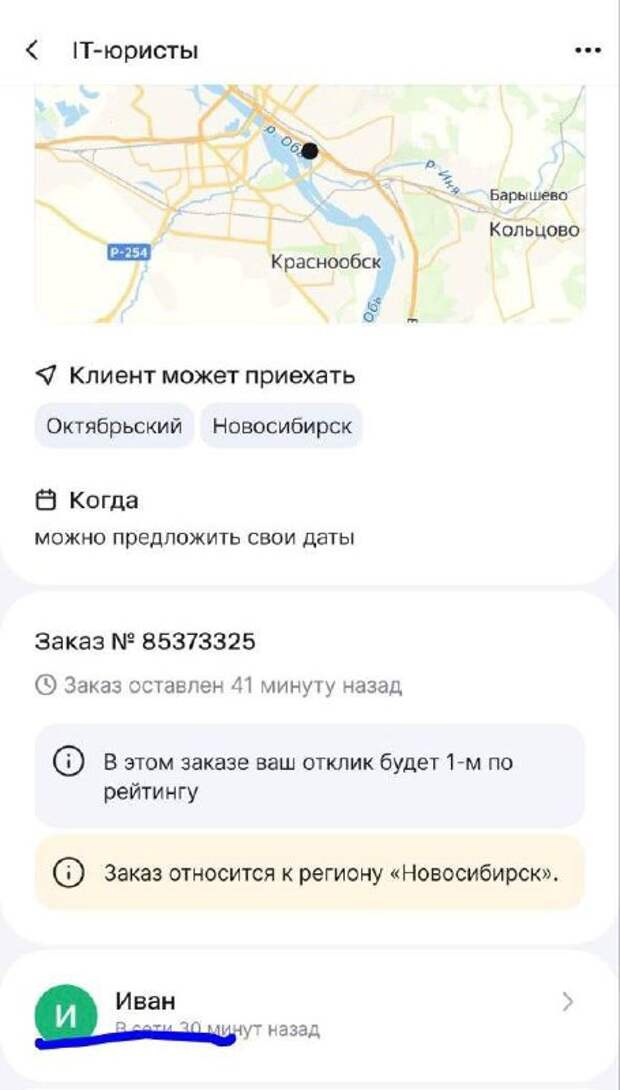Go back from IT-юристы screen
The width and height of the screenshot is (620, 1090).
click(x=32, y=50)
